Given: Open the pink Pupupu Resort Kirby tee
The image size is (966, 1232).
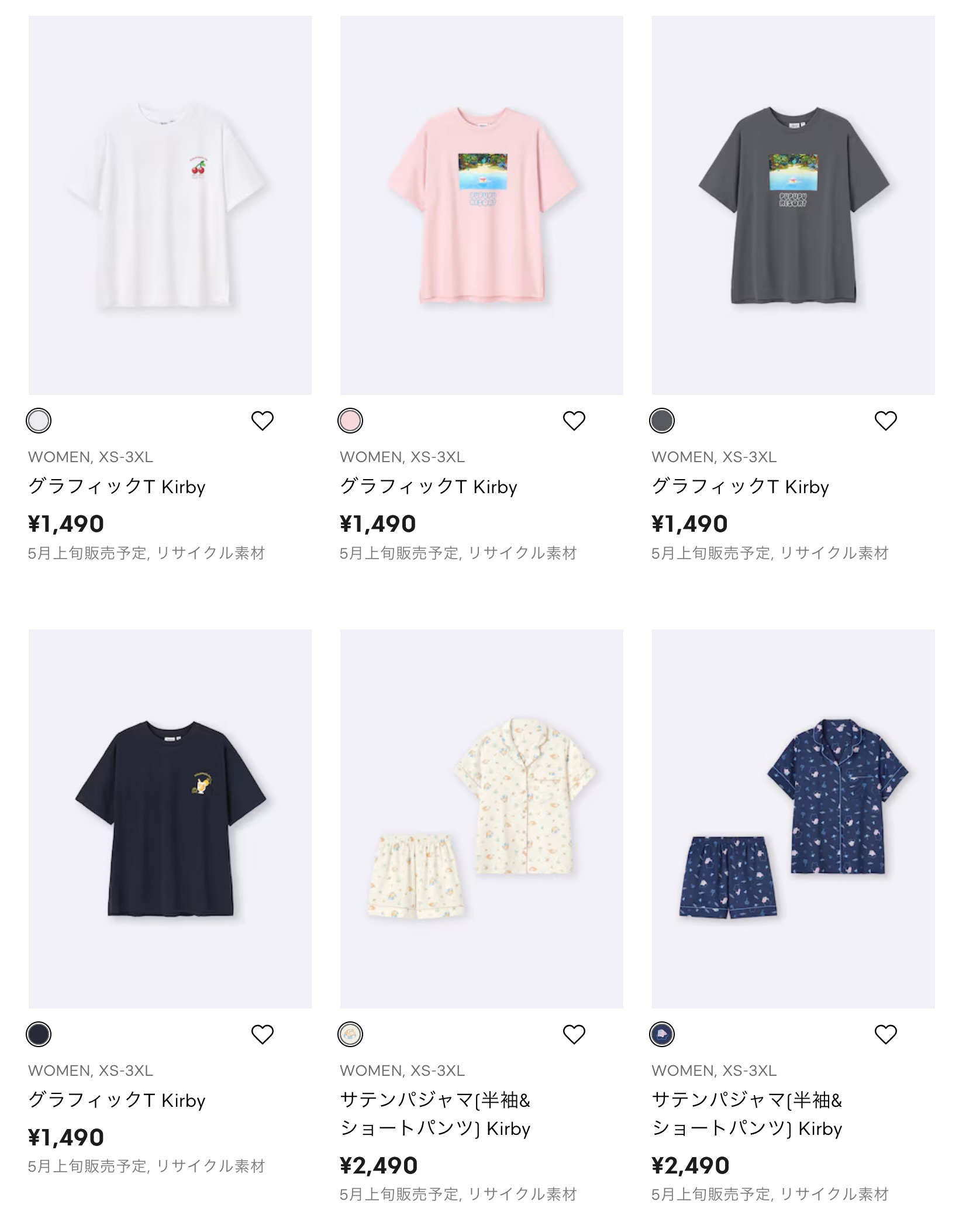Looking at the screenshot, I should (x=481, y=205).
